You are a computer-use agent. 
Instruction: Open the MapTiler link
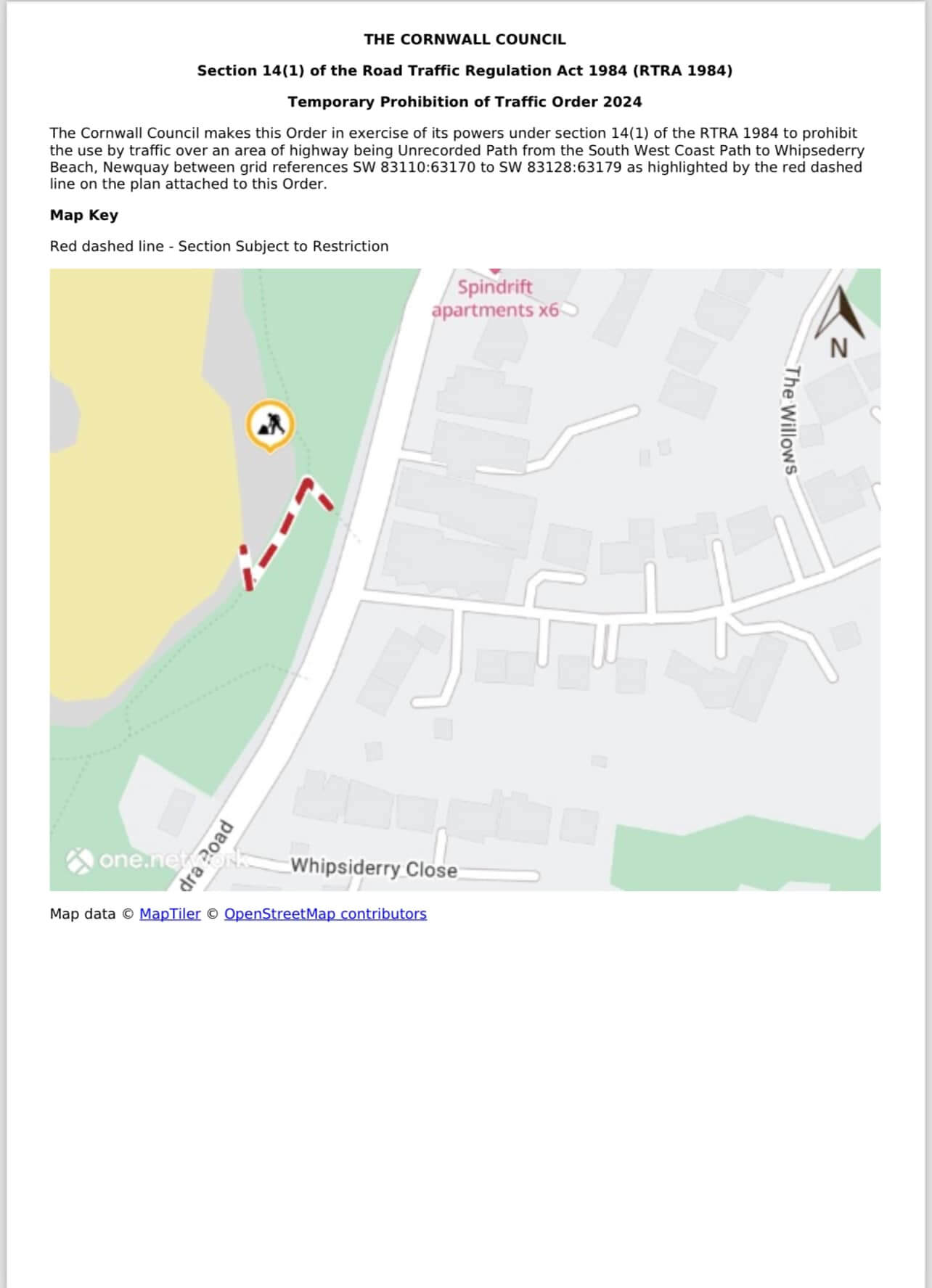[170, 914]
